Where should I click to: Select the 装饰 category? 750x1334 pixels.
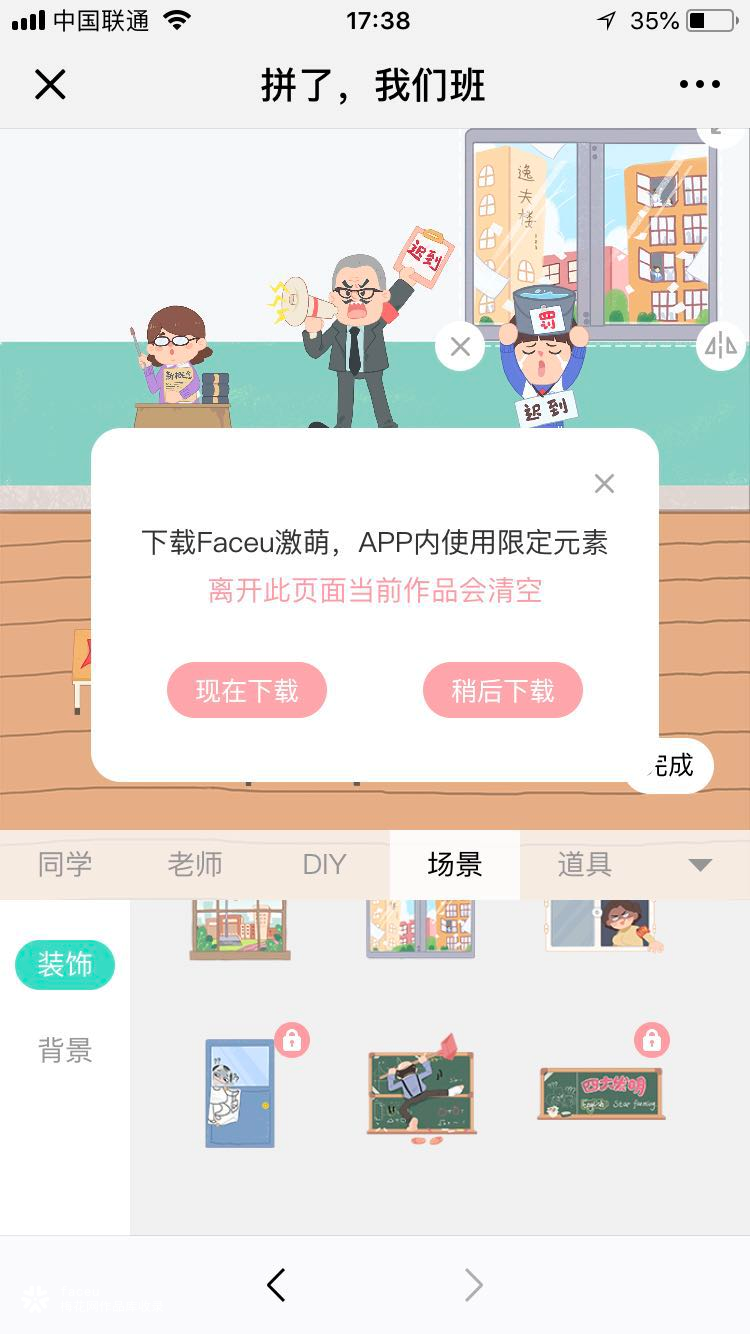click(65, 965)
